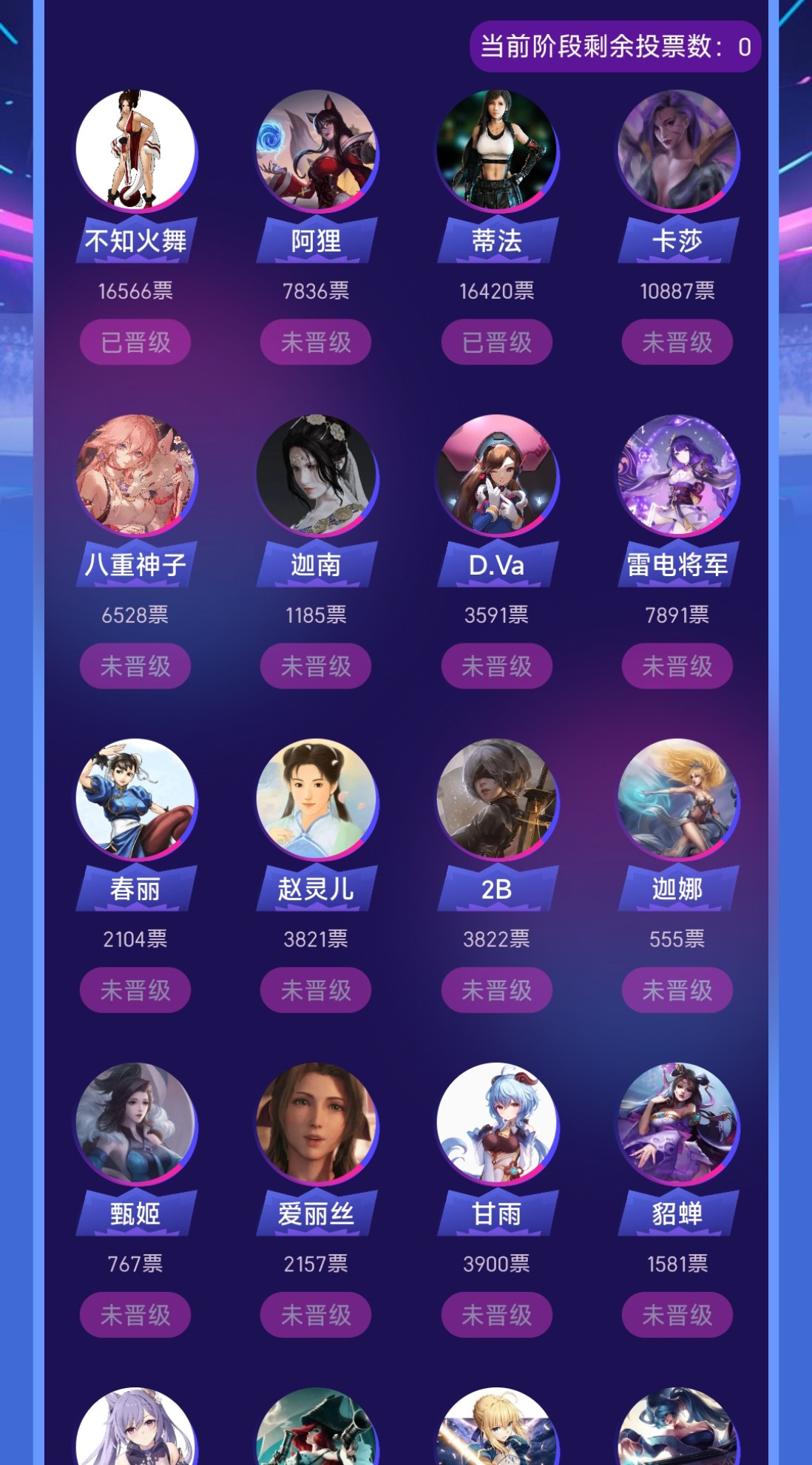
Task: Open 甘雨 character avatar
Action: click(x=496, y=1123)
